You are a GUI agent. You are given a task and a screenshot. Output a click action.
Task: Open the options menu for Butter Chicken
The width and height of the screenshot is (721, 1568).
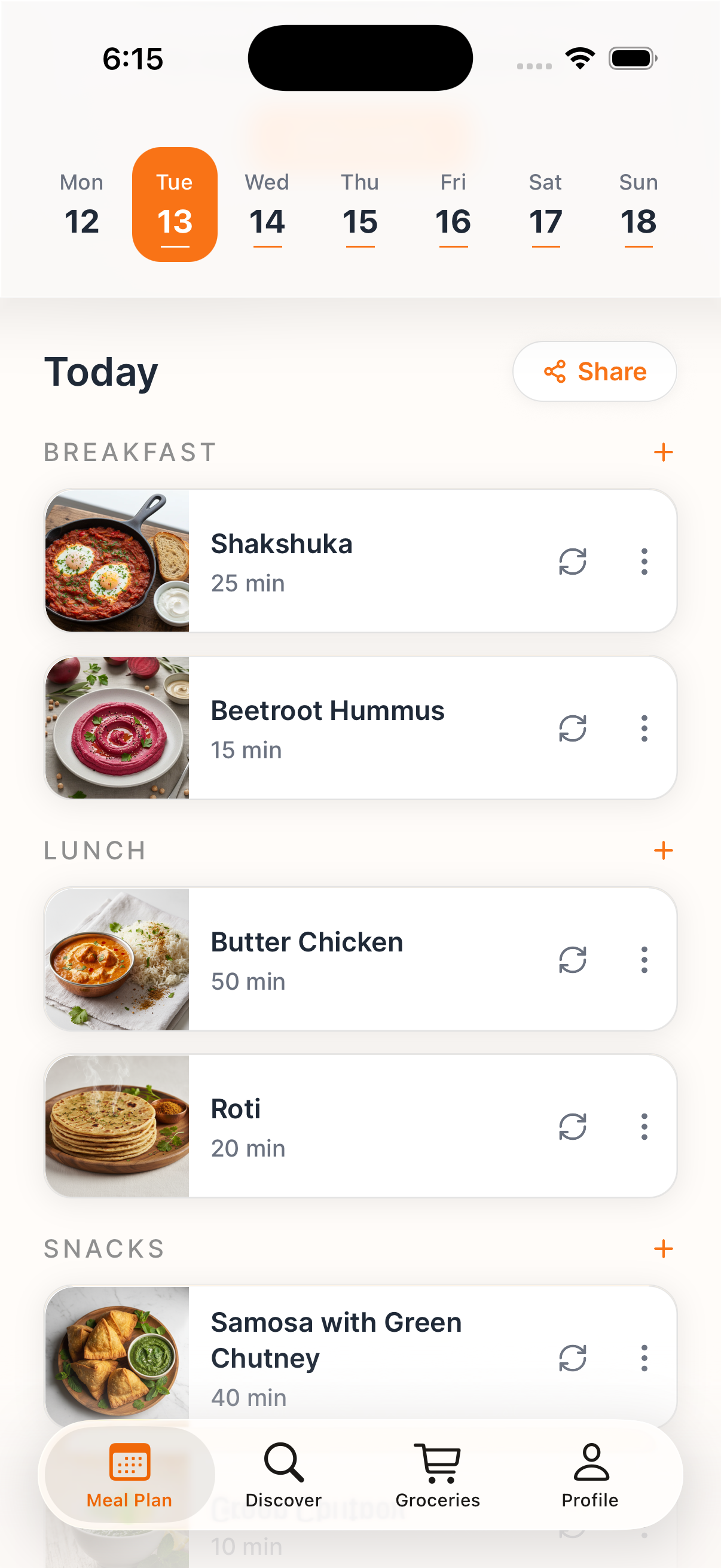coord(644,960)
